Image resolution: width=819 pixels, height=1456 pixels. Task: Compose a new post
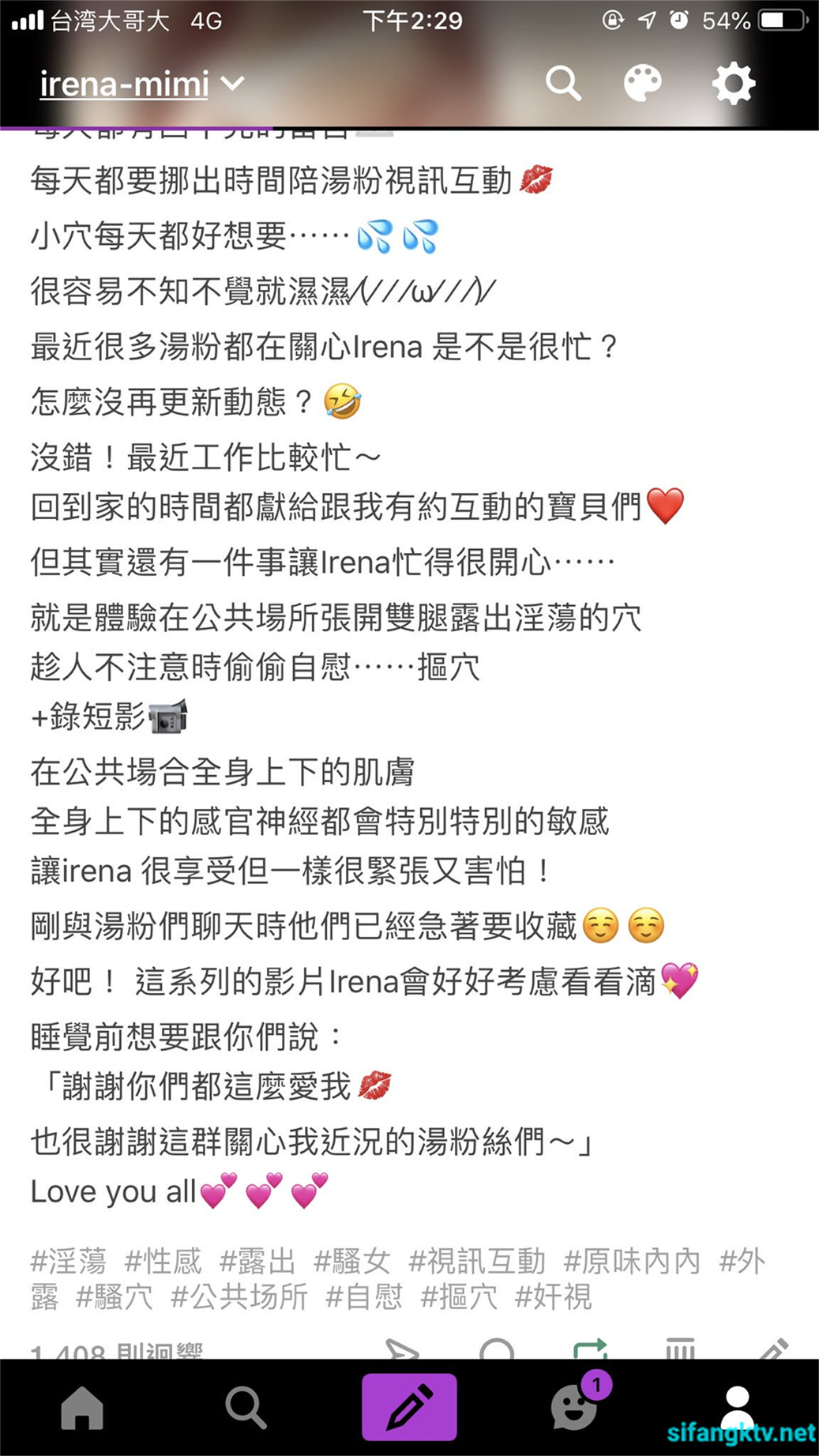point(409,1407)
